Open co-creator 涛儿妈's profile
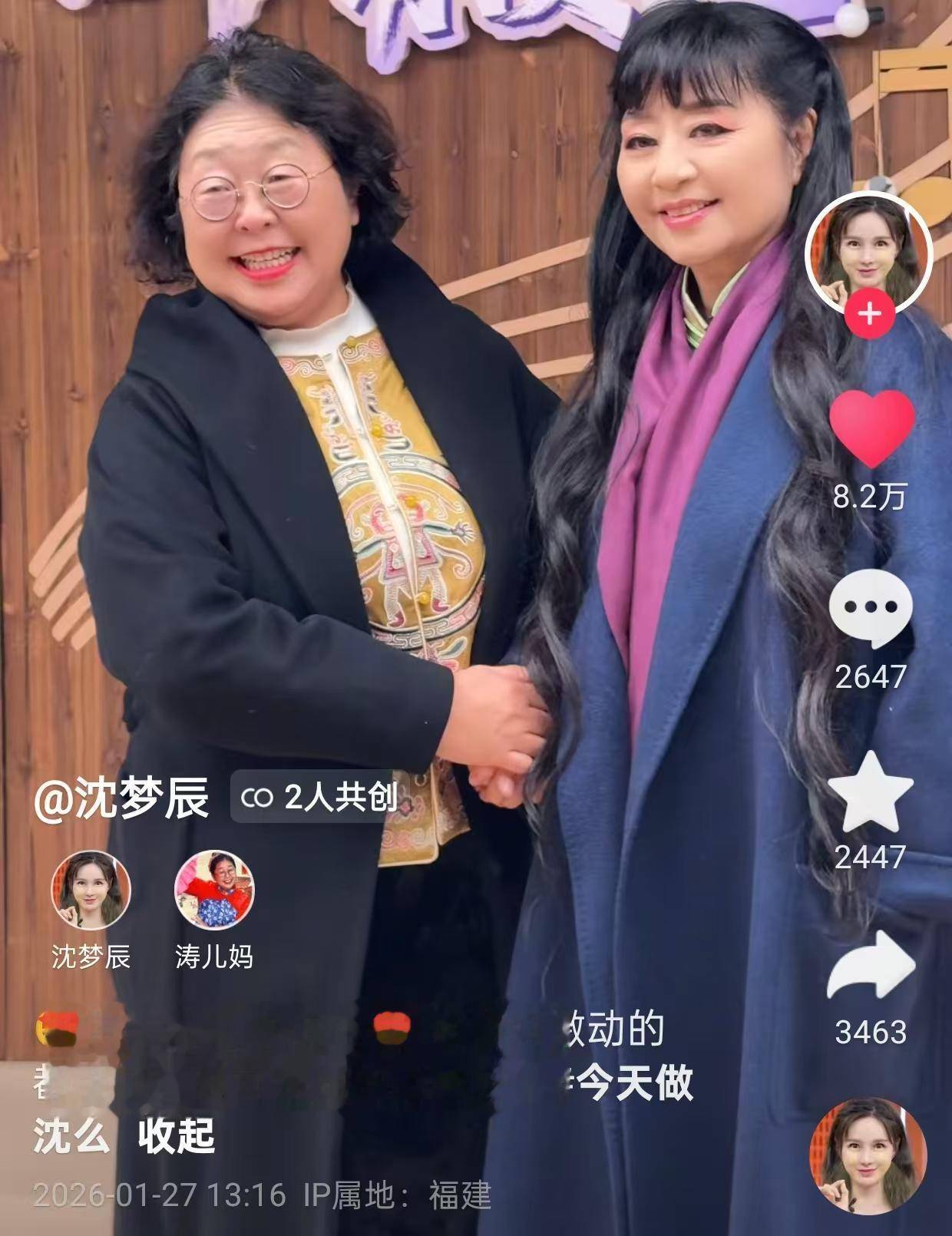Image resolution: width=952 pixels, height=1236 pixels. [x=214, y=891]
